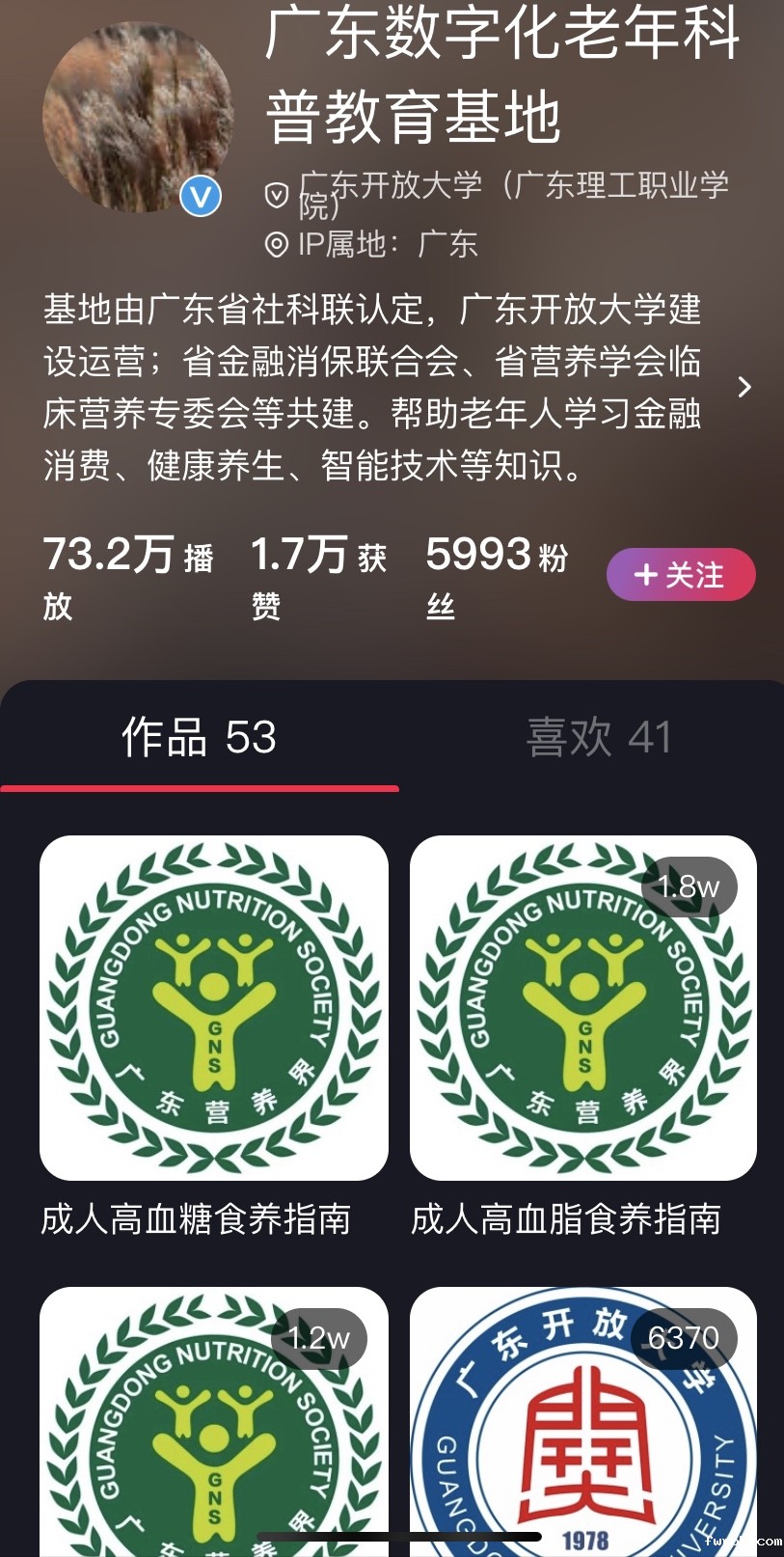Viewport: 784px width, 1557px height.
Task: Tap the 1.2w badge to reveal video details
Action: coord(319,1337)
